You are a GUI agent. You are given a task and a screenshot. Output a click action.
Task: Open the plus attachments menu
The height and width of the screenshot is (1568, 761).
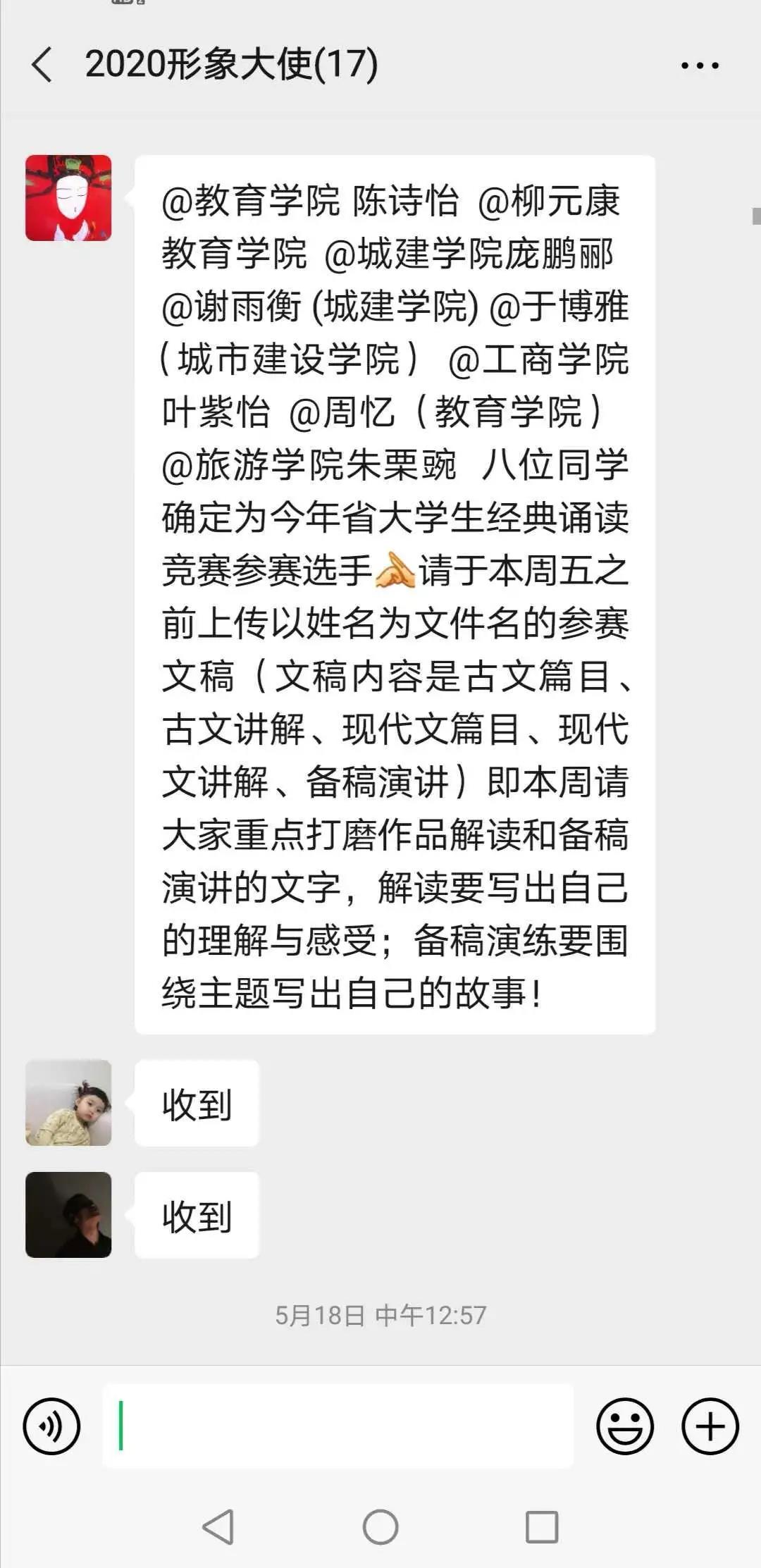710,1426
